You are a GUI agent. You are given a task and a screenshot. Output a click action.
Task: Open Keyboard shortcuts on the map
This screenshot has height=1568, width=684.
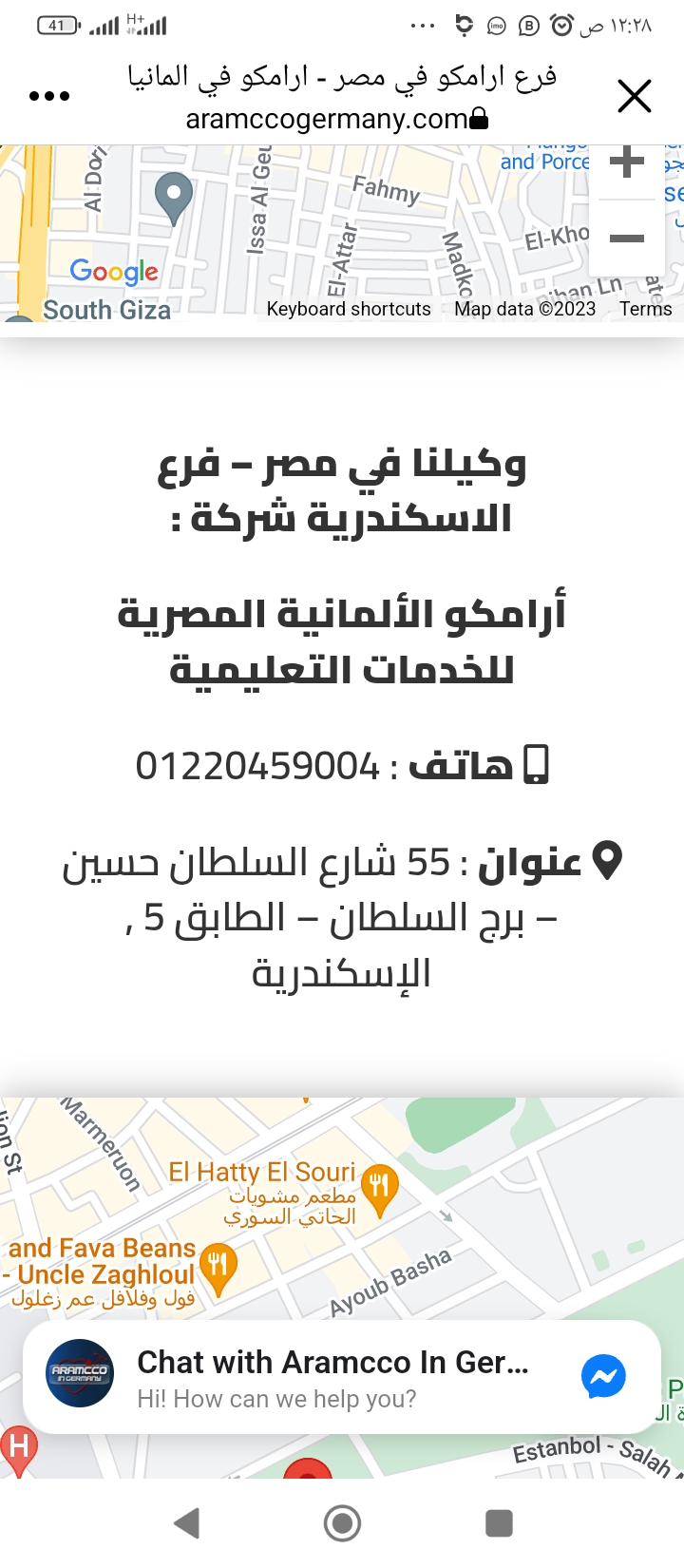click(349, 309)
